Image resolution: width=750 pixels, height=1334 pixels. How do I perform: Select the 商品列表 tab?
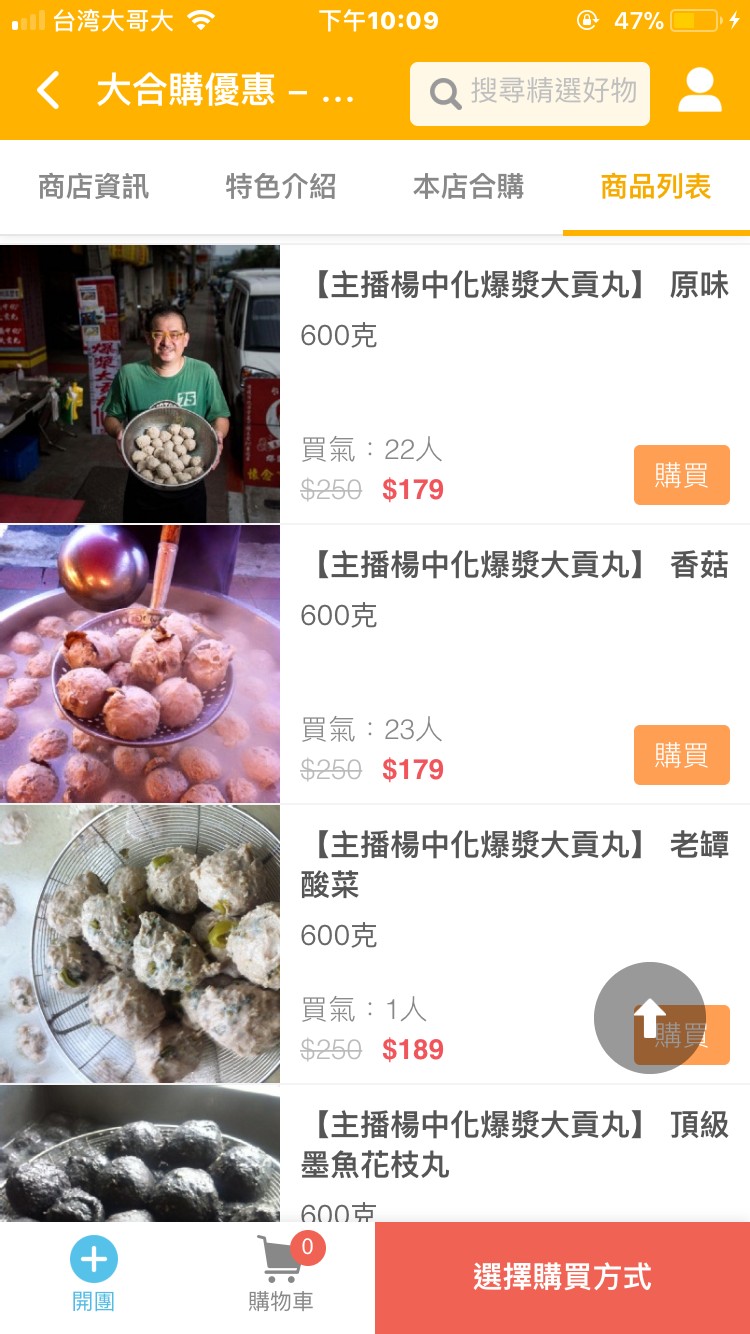656,187
